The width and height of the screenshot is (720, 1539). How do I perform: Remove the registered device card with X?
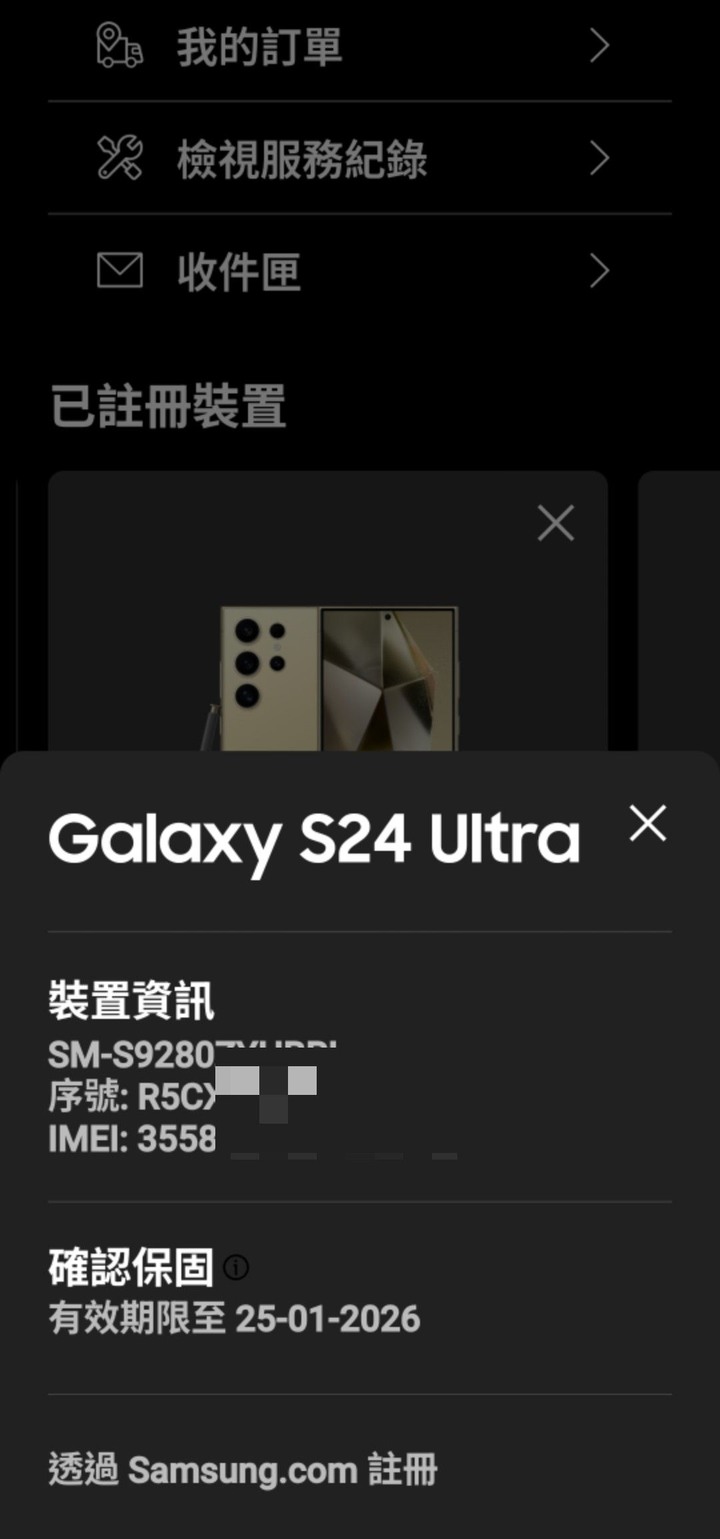[555, 522]
